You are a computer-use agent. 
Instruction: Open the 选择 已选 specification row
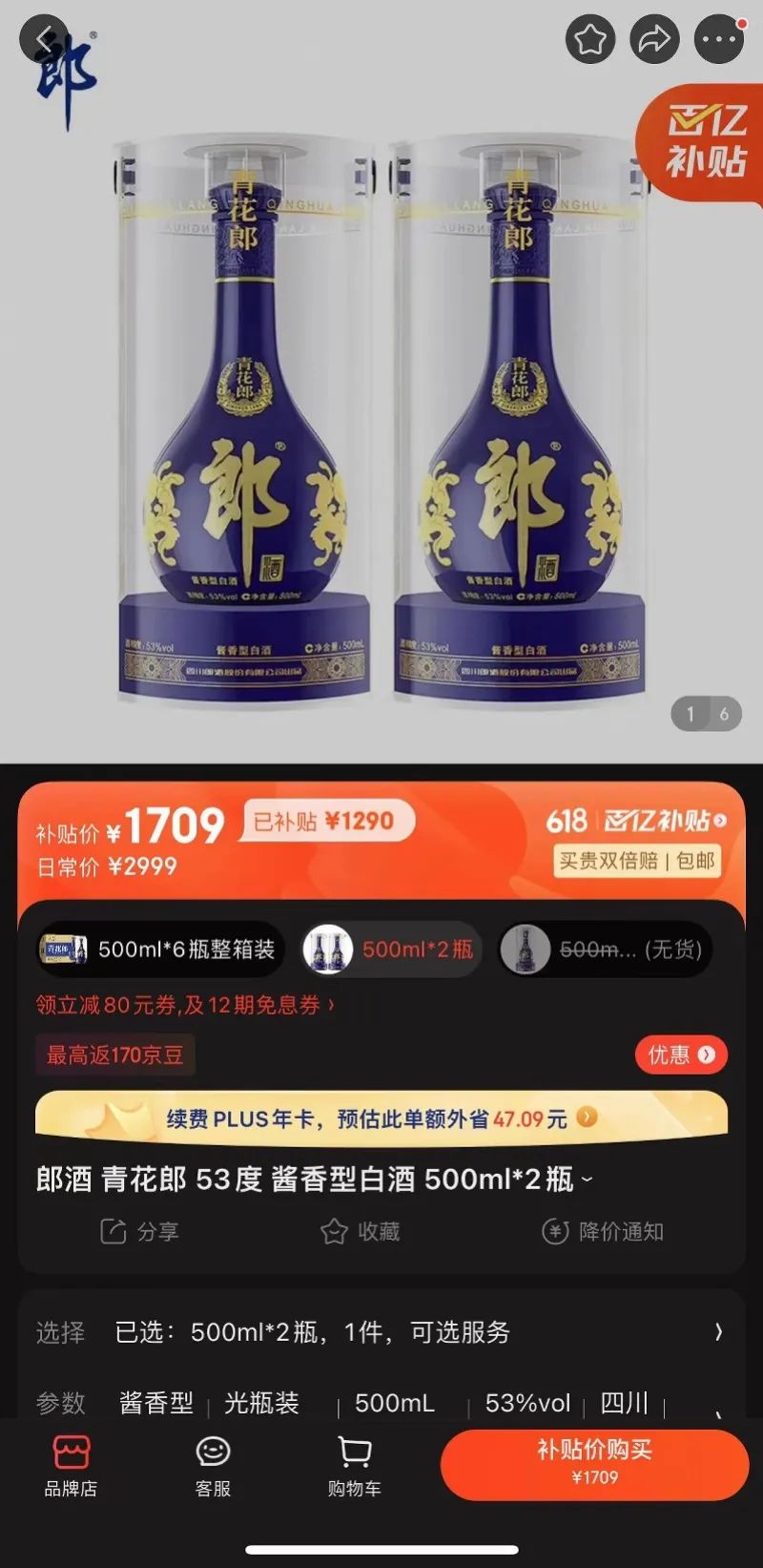(x=381, y=1332)
